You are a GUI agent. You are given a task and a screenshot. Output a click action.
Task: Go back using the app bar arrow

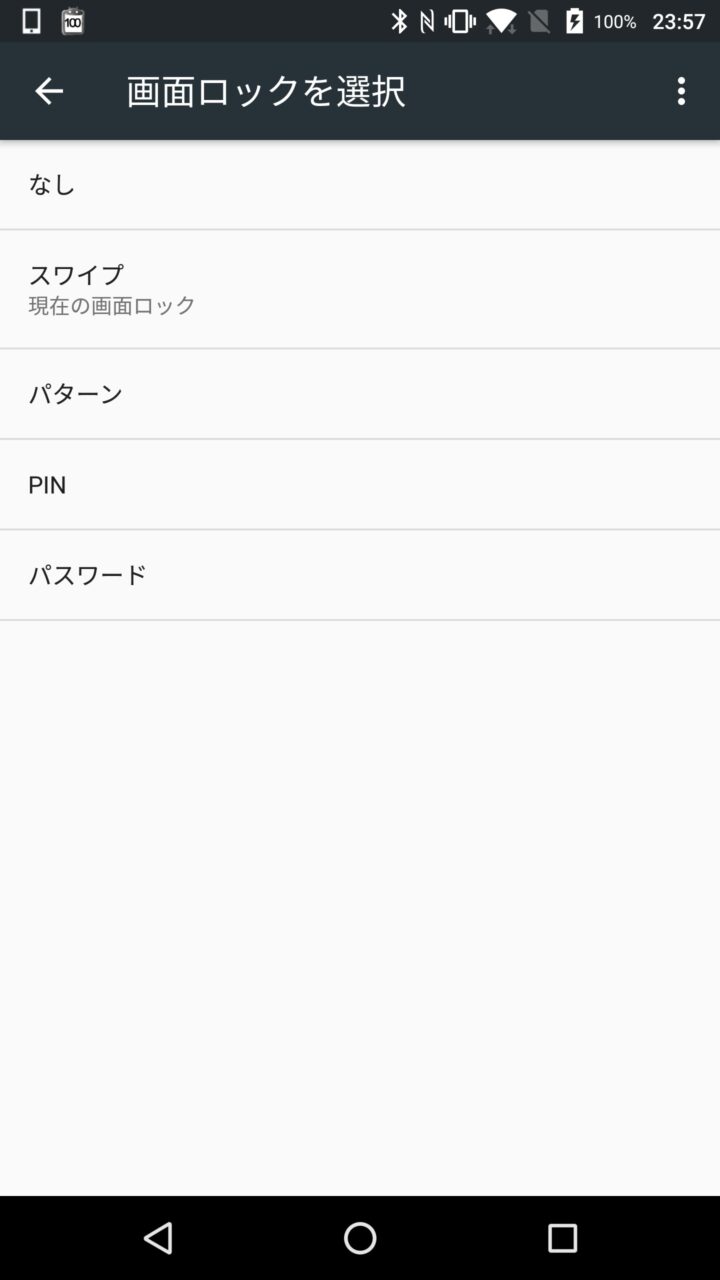coord(48,91)
